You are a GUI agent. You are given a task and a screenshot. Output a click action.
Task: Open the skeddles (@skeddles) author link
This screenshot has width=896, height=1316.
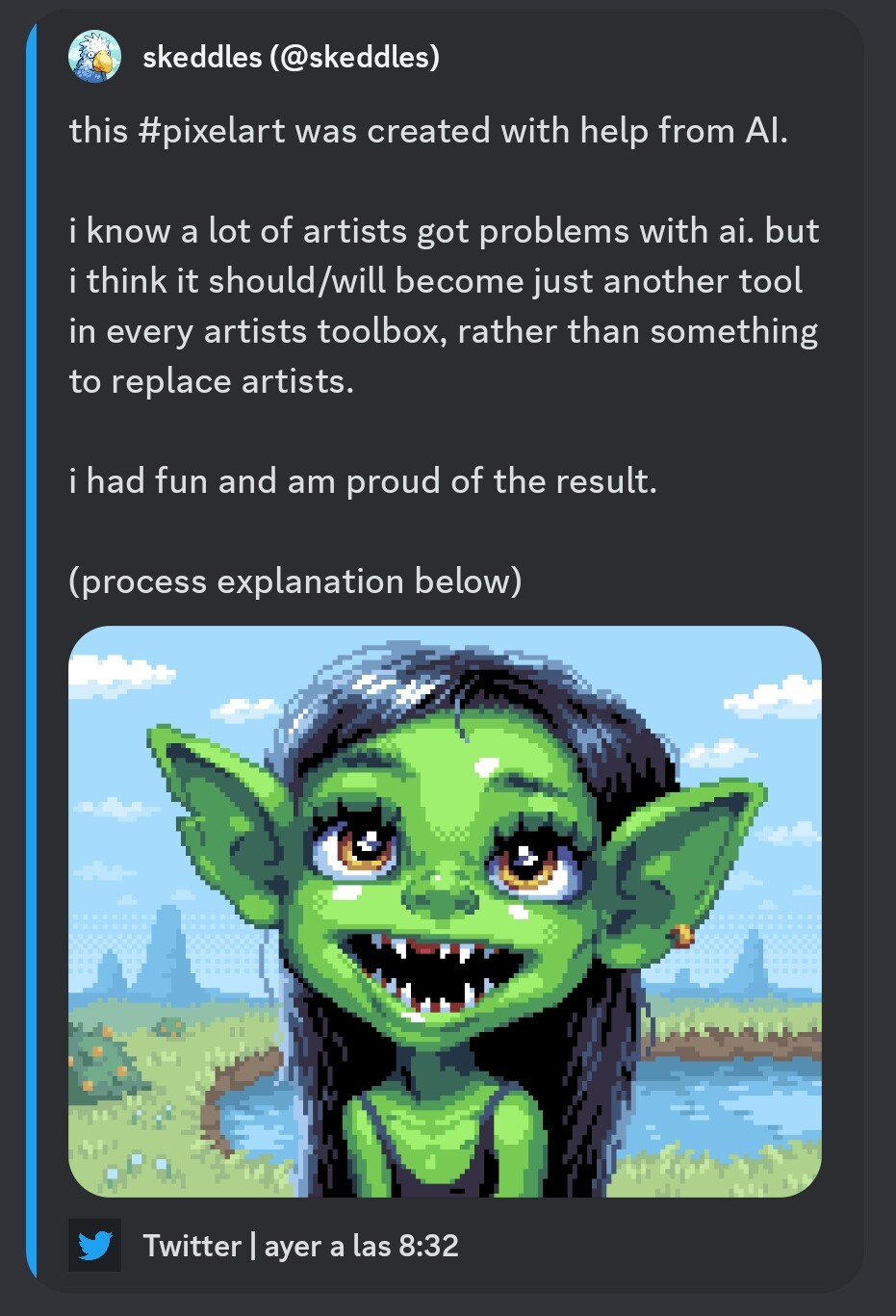point(291,58)
